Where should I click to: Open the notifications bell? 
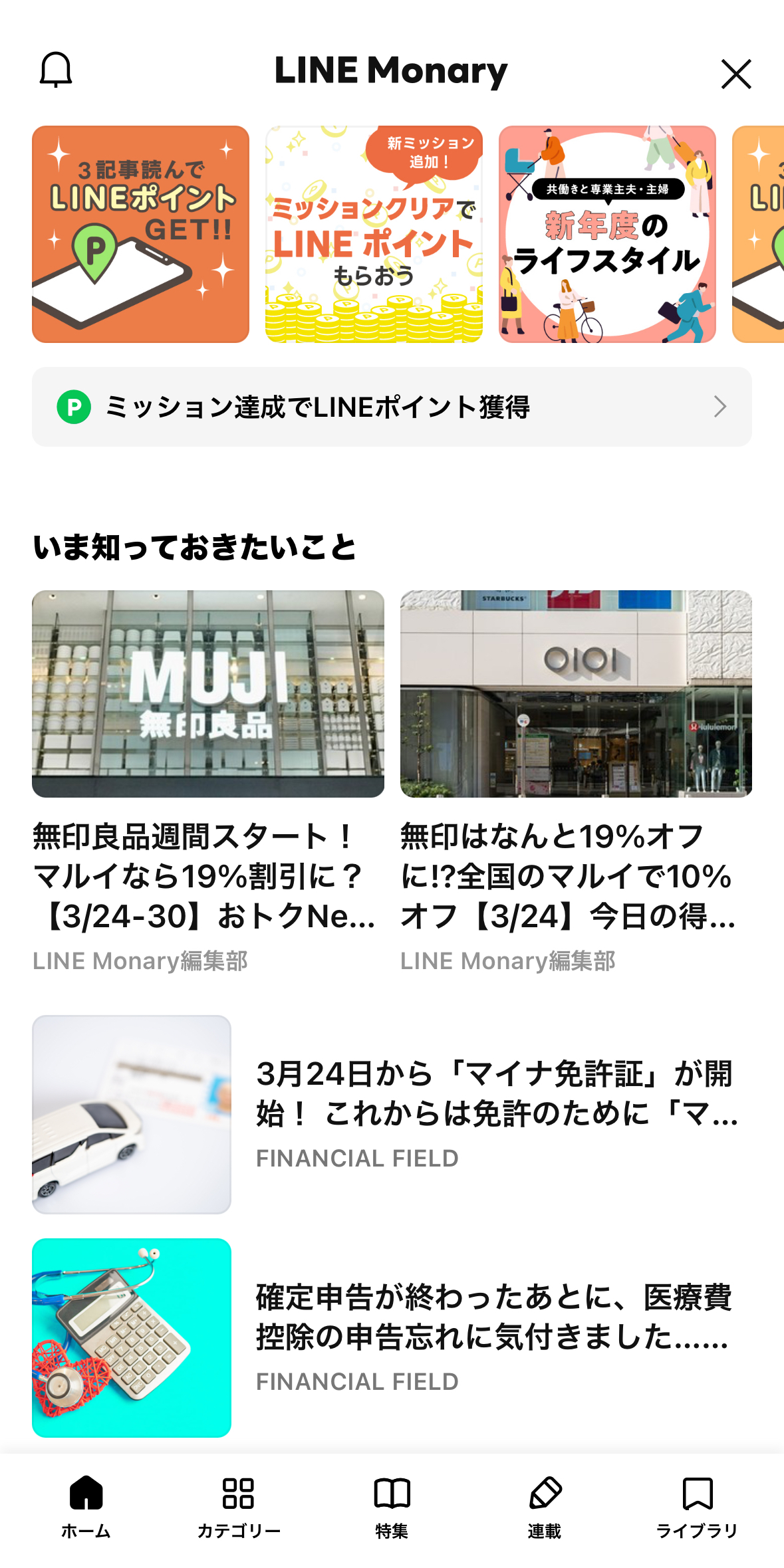[56, 70]
